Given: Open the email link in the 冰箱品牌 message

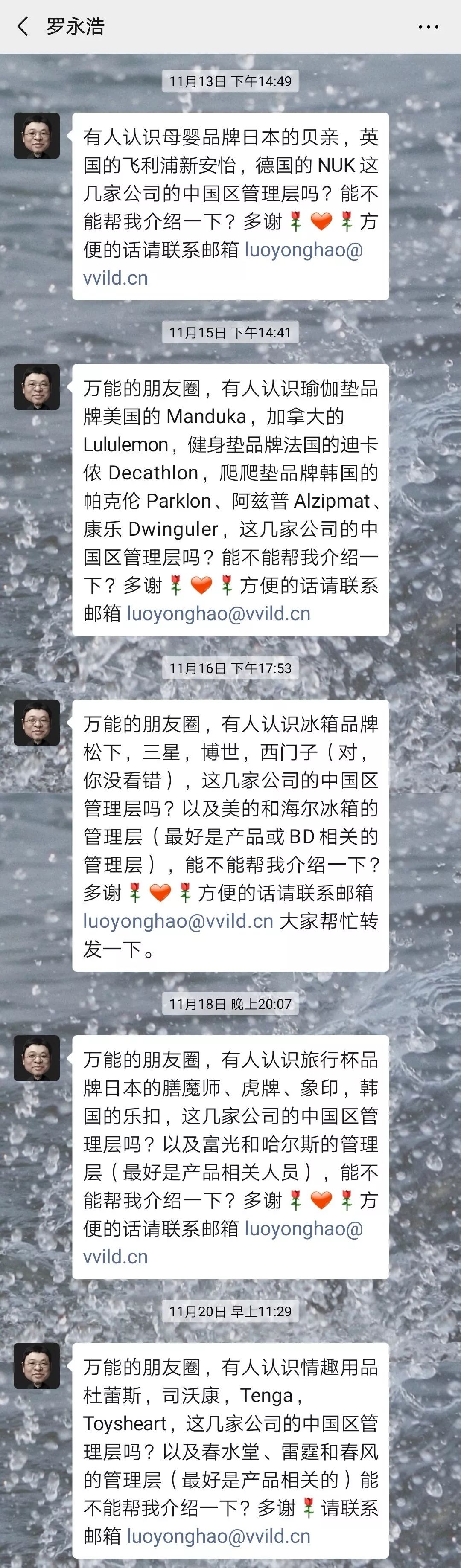Looking at the screenshot, I should point(178,920).
